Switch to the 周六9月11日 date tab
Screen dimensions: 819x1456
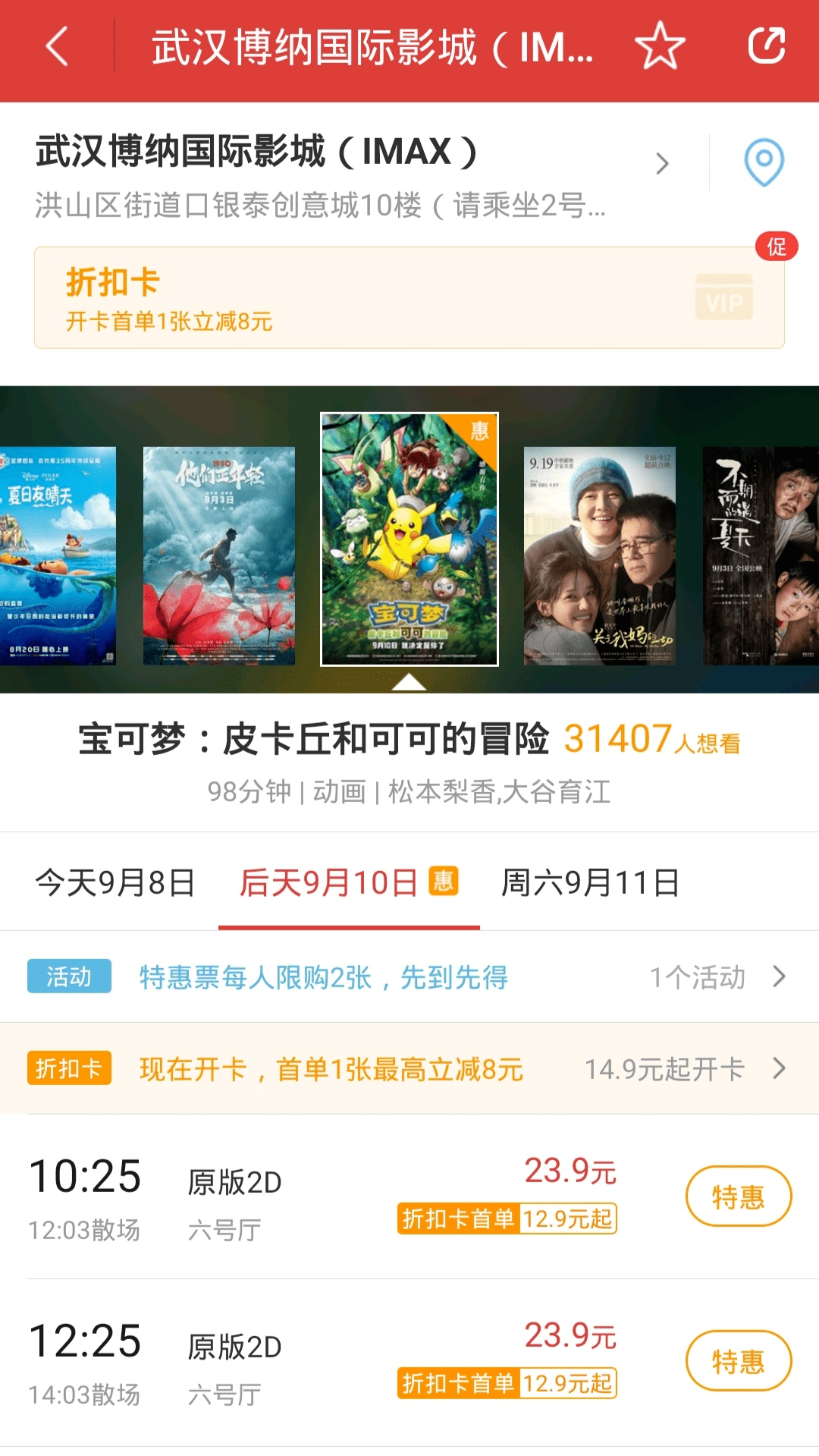[590, 883]
